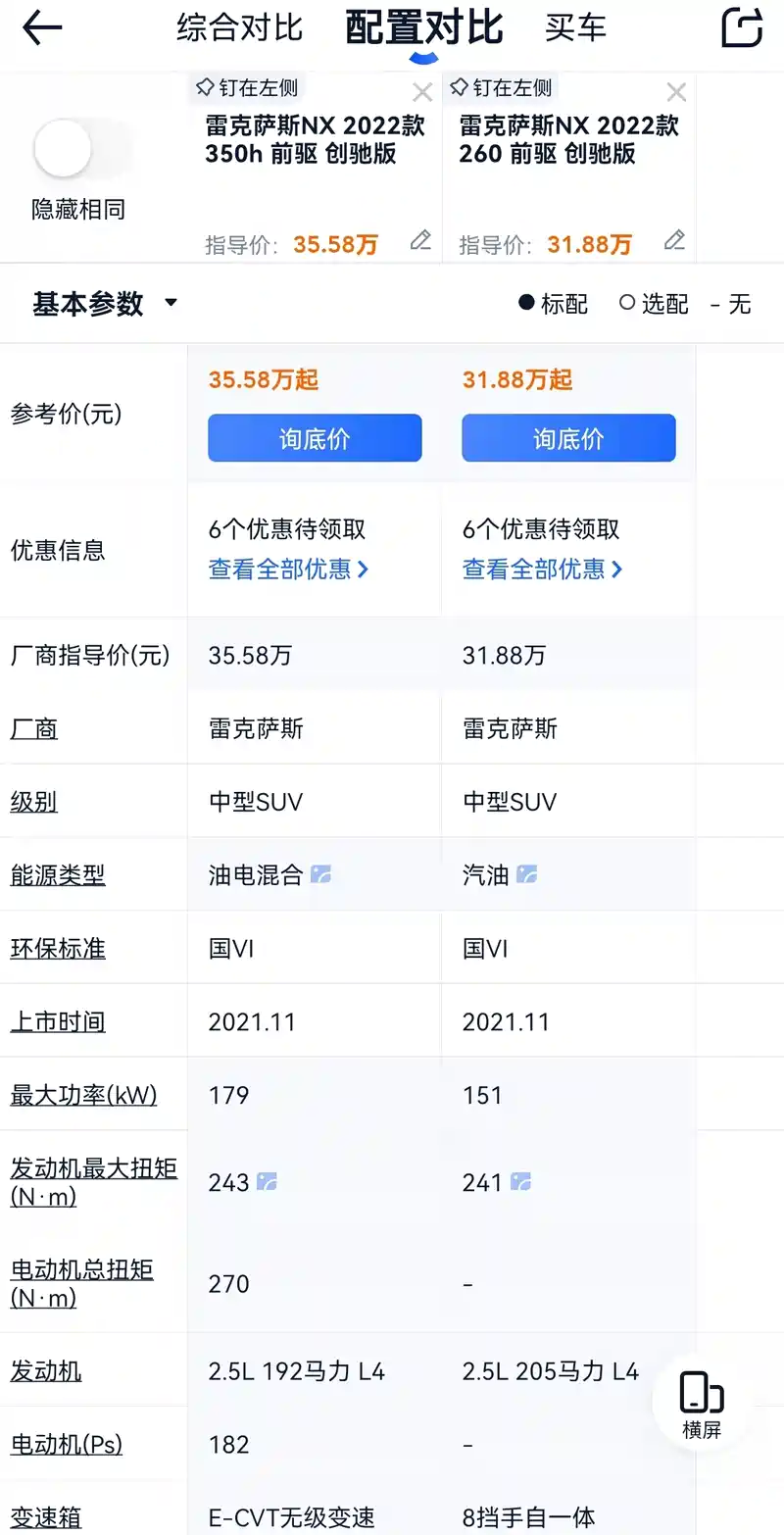Pin the 260 column to the left
784x1535 pixels.
[x=500, y=87]
